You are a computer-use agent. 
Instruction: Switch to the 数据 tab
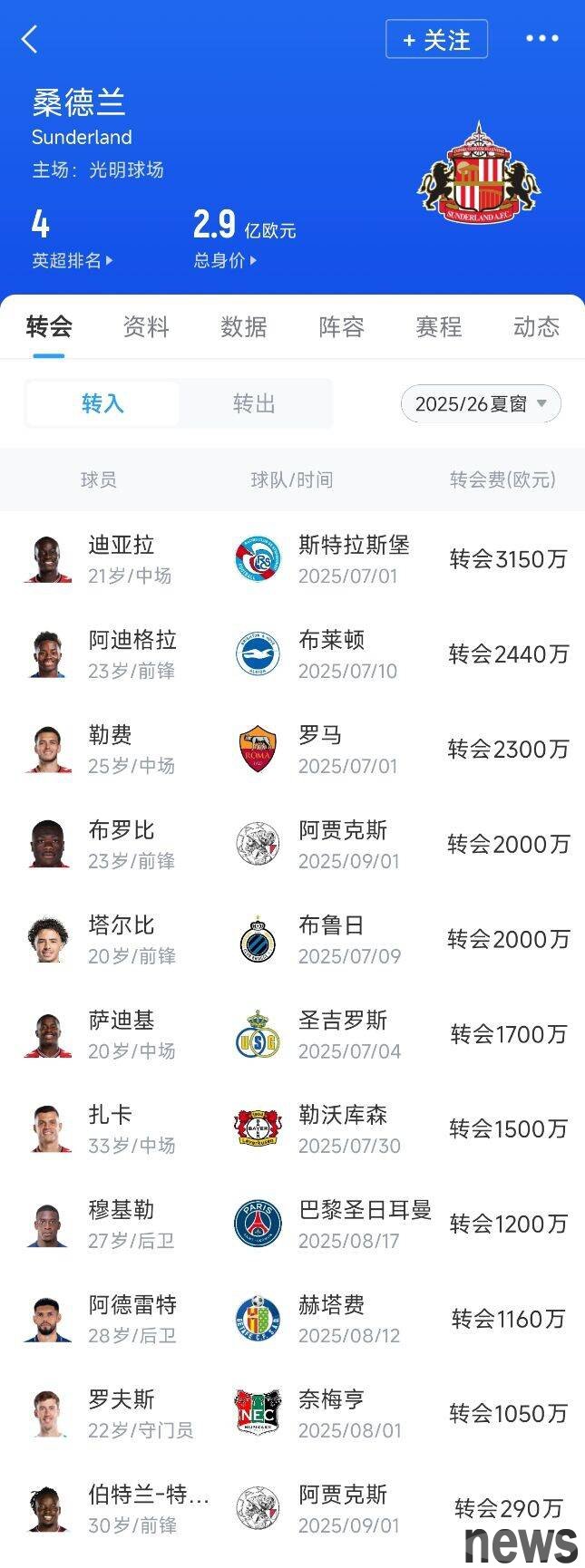coord(243,327)
